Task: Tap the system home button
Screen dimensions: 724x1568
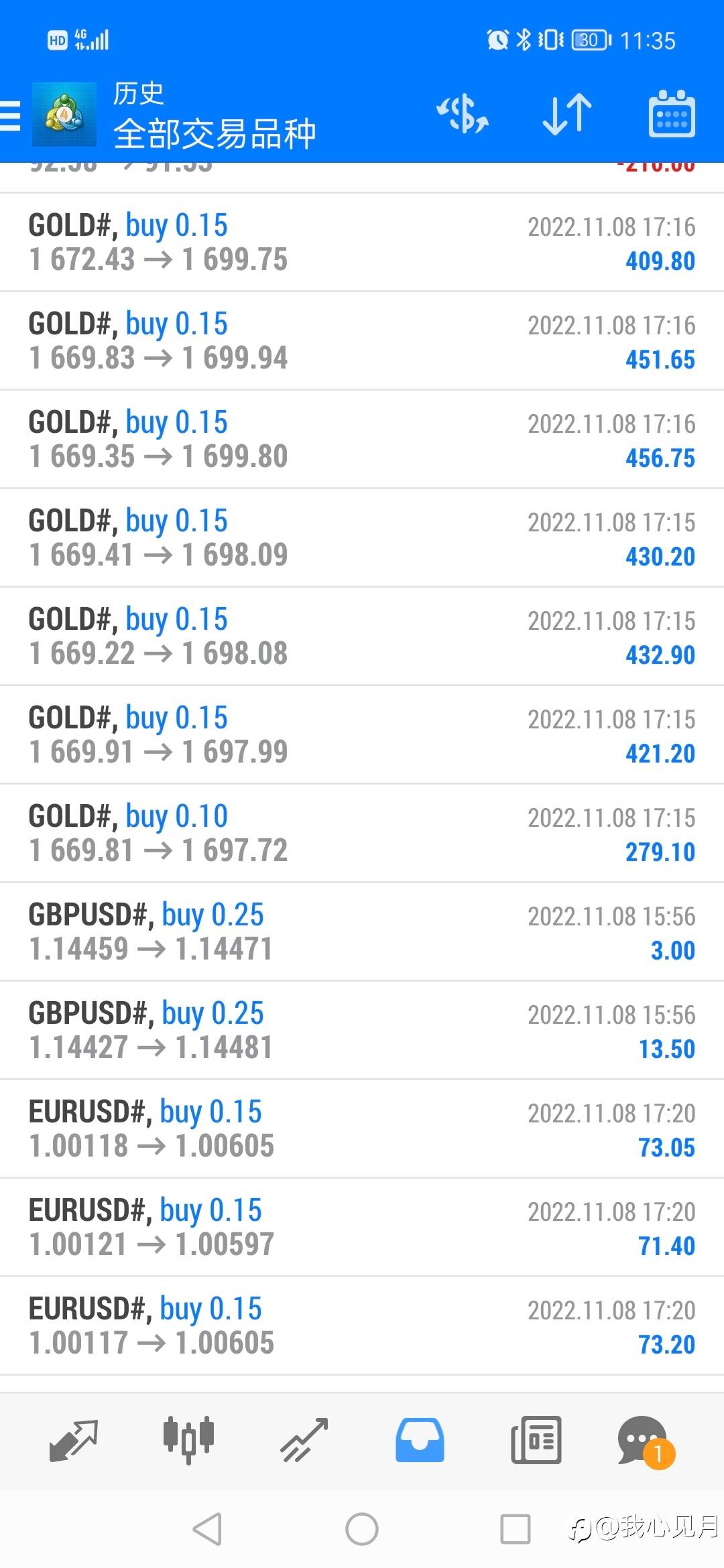Action: click(x=362, y=1529)
